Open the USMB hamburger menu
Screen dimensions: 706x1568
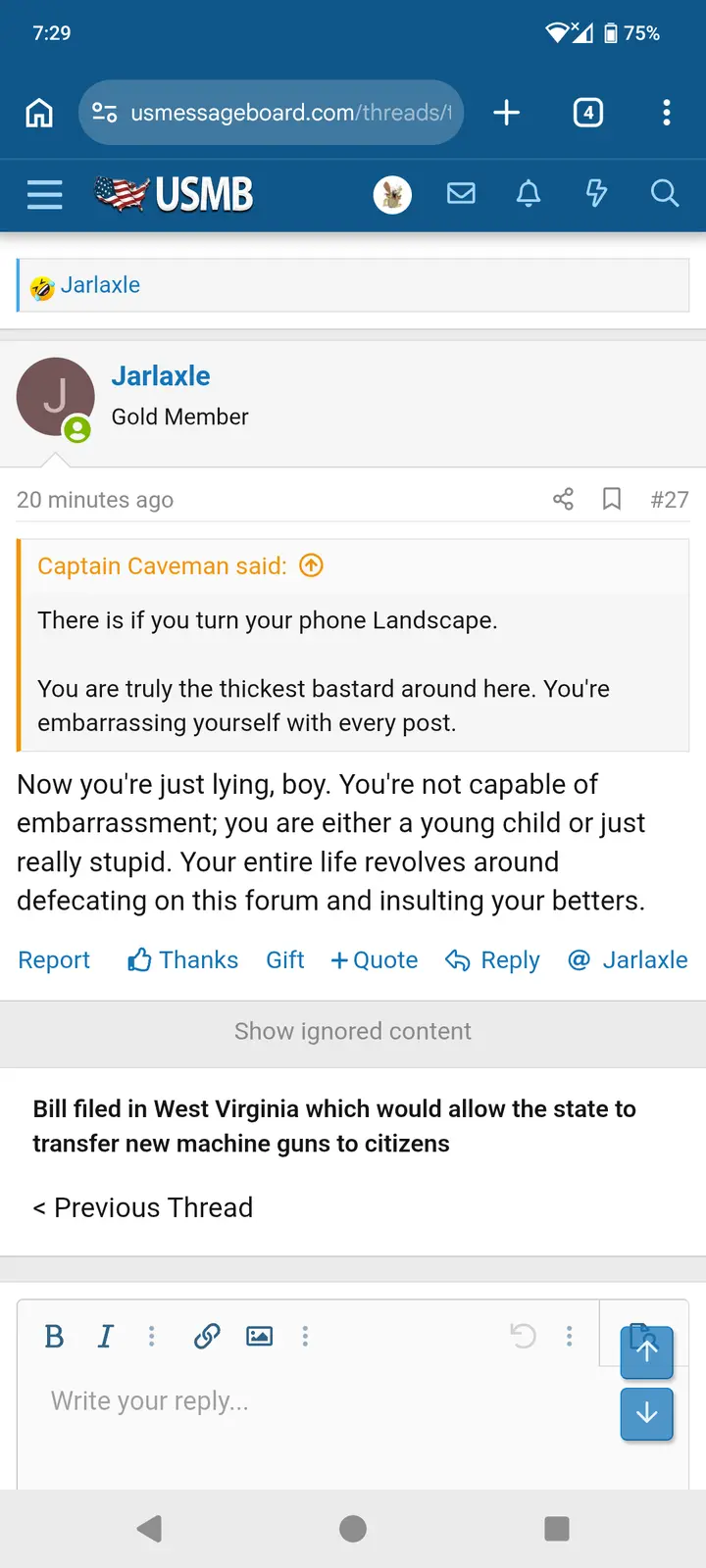(44, 194)
